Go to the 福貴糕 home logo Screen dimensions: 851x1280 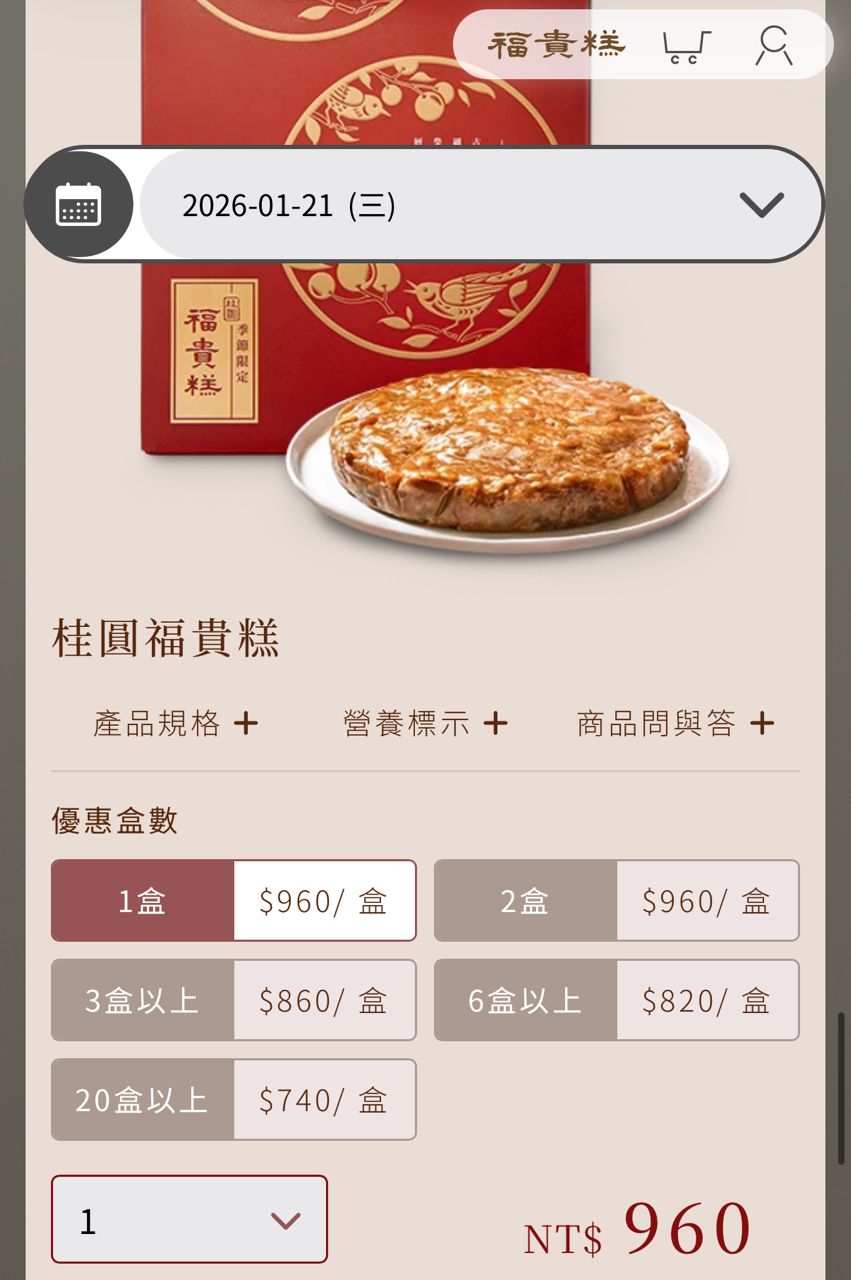pos(556,45)
